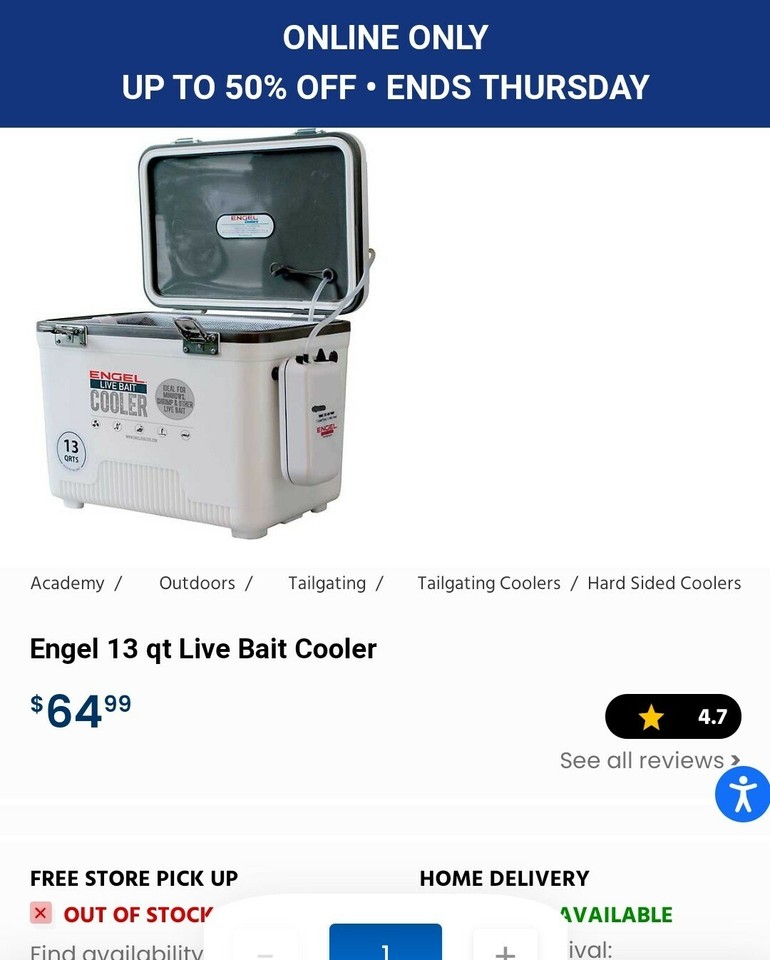Open the Outdoors breadcrumb menu item
The width and height of the screenshot is (770, 960).
pos(197,582)
